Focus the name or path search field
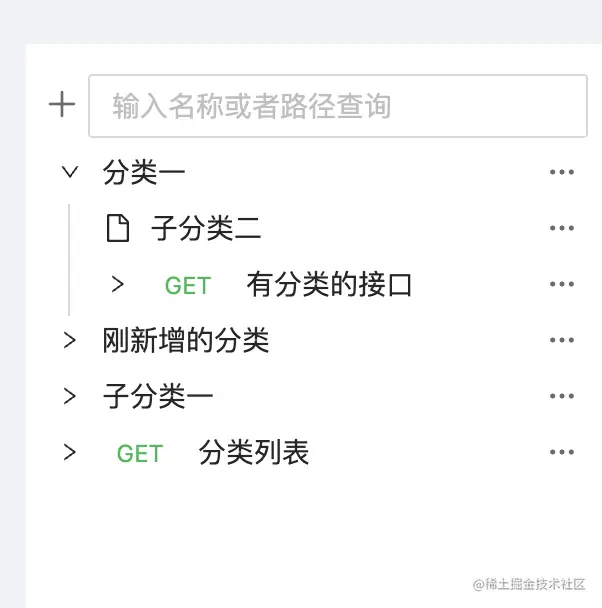The width and height of the screenshot is (602, 608). [337, 106]
